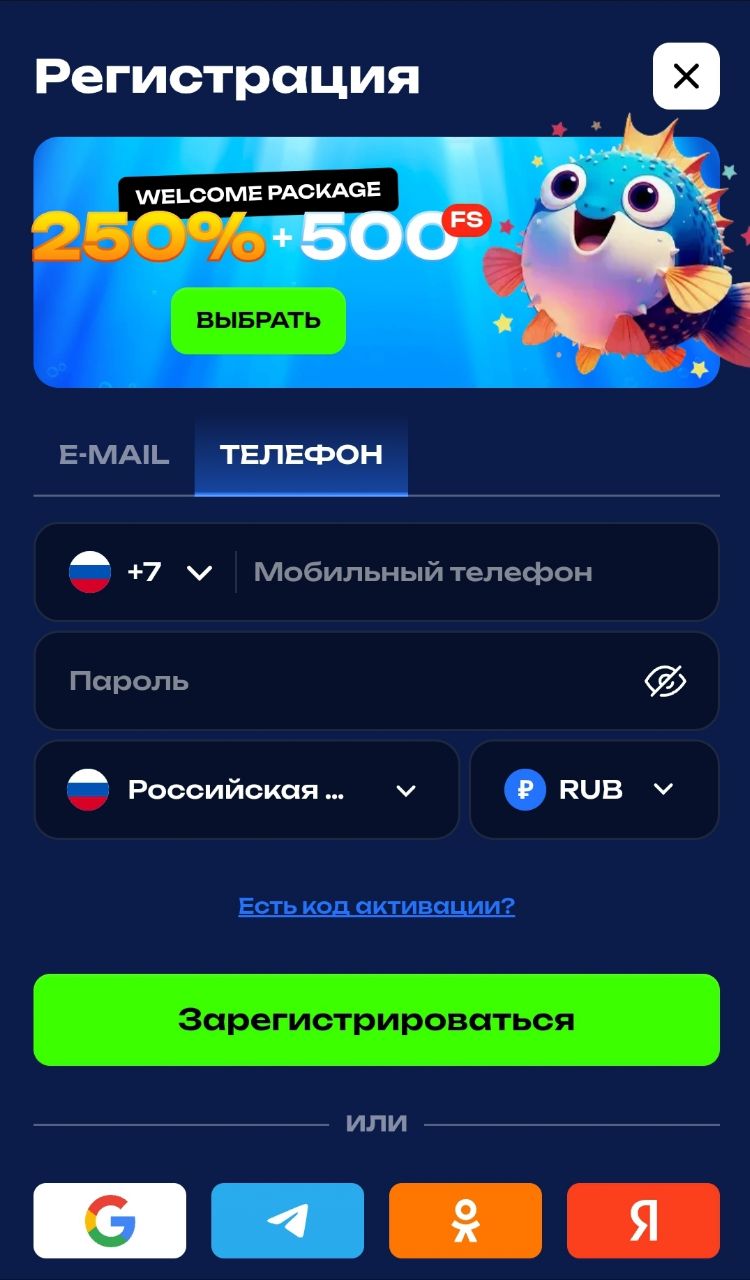Viewport: 750px width, 1280px height.
Task: Switch to the E-MAIL tab
Action: click(x=112, y=454)
